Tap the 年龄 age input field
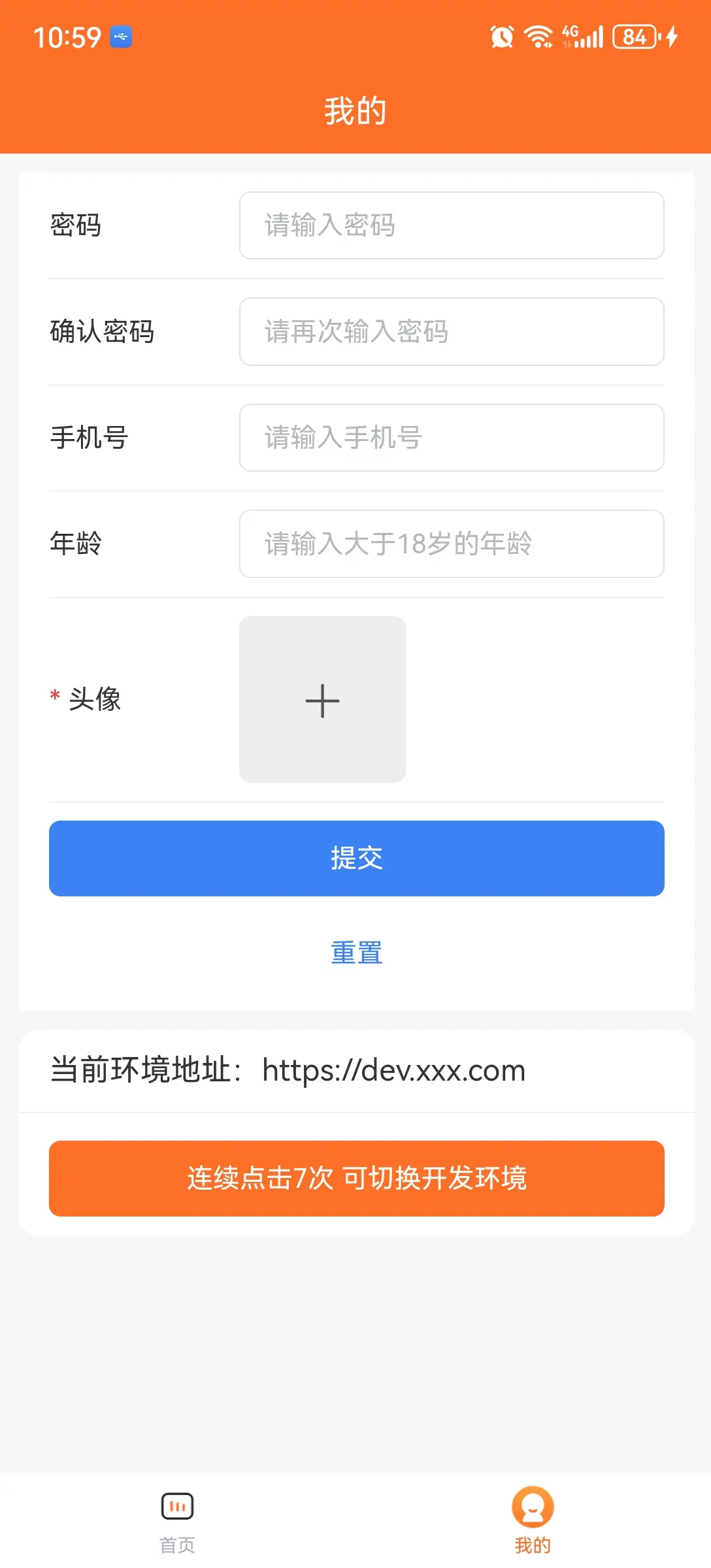The width and height of the screenshot is (711, 1568). 452,544
